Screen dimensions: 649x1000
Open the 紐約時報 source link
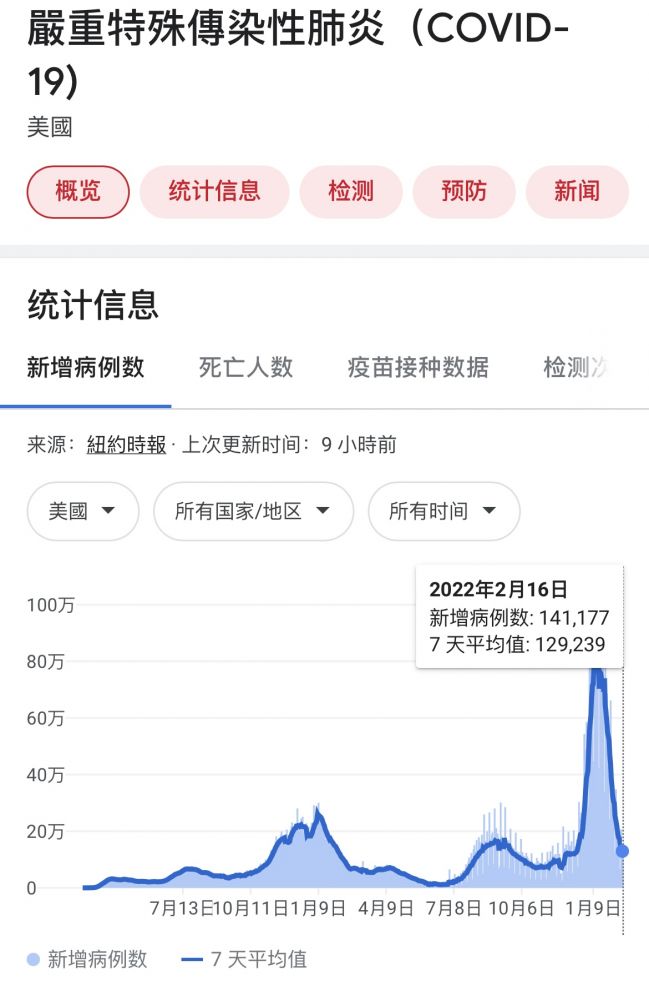click(x=127, y=445)
